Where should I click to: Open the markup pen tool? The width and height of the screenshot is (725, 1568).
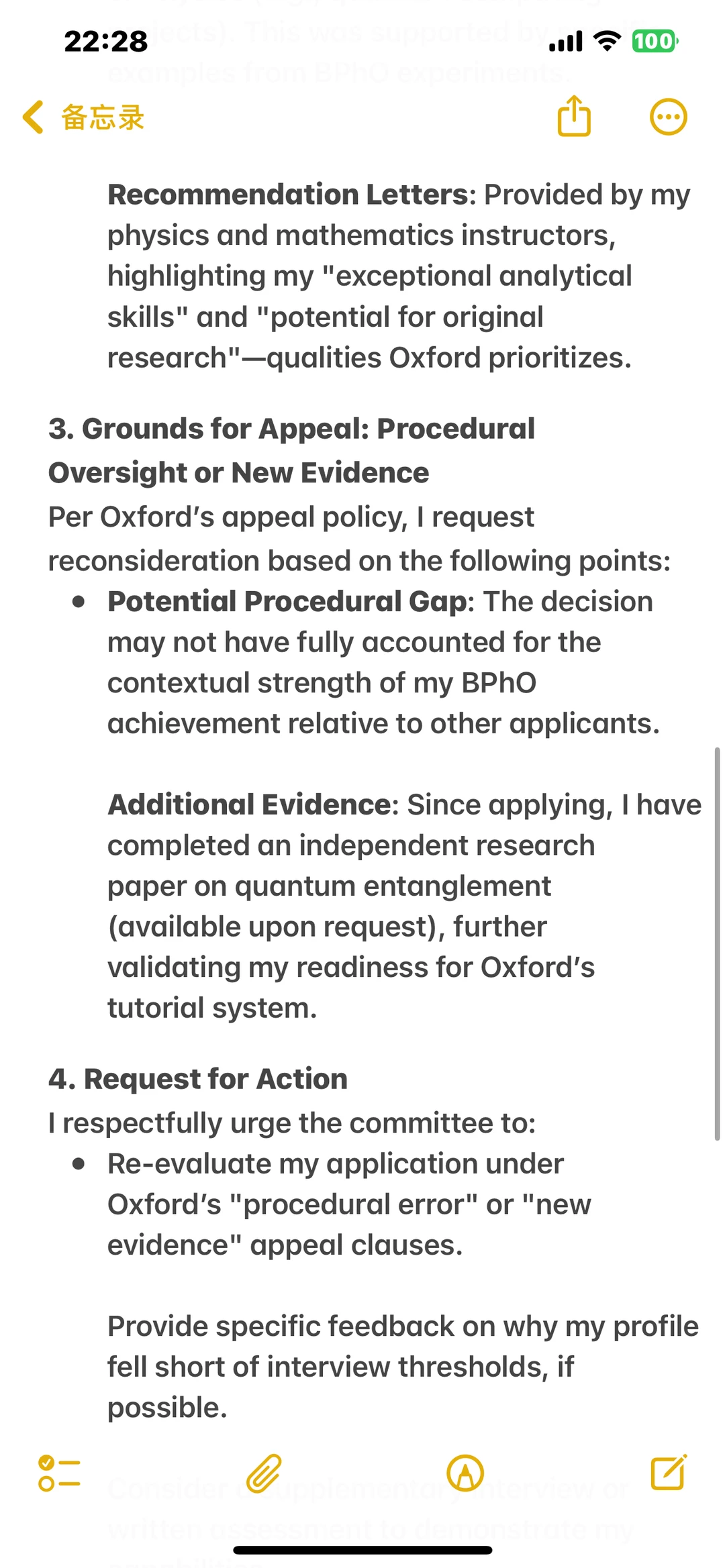465,1473
